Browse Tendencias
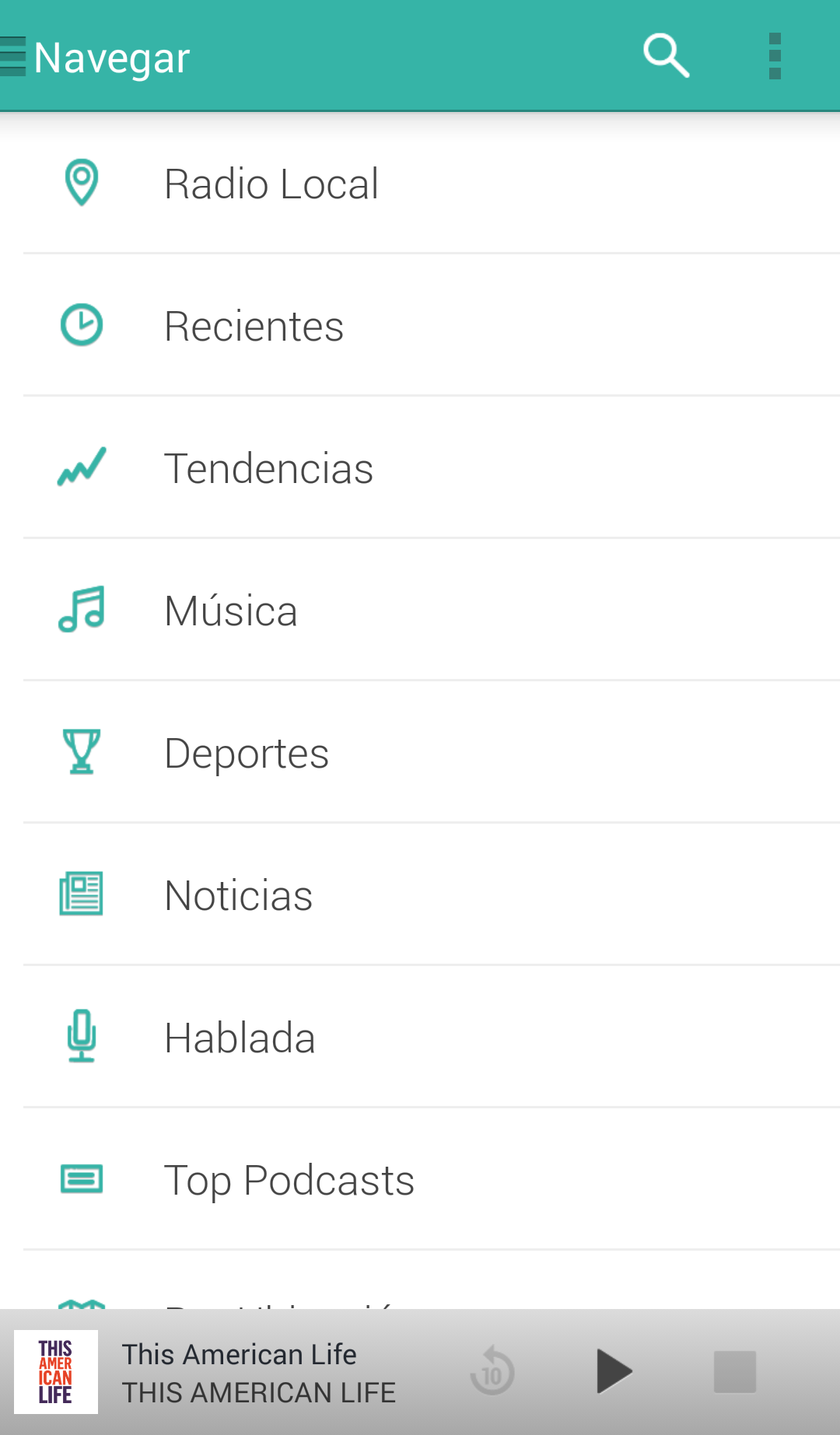 tap(268, 468)
